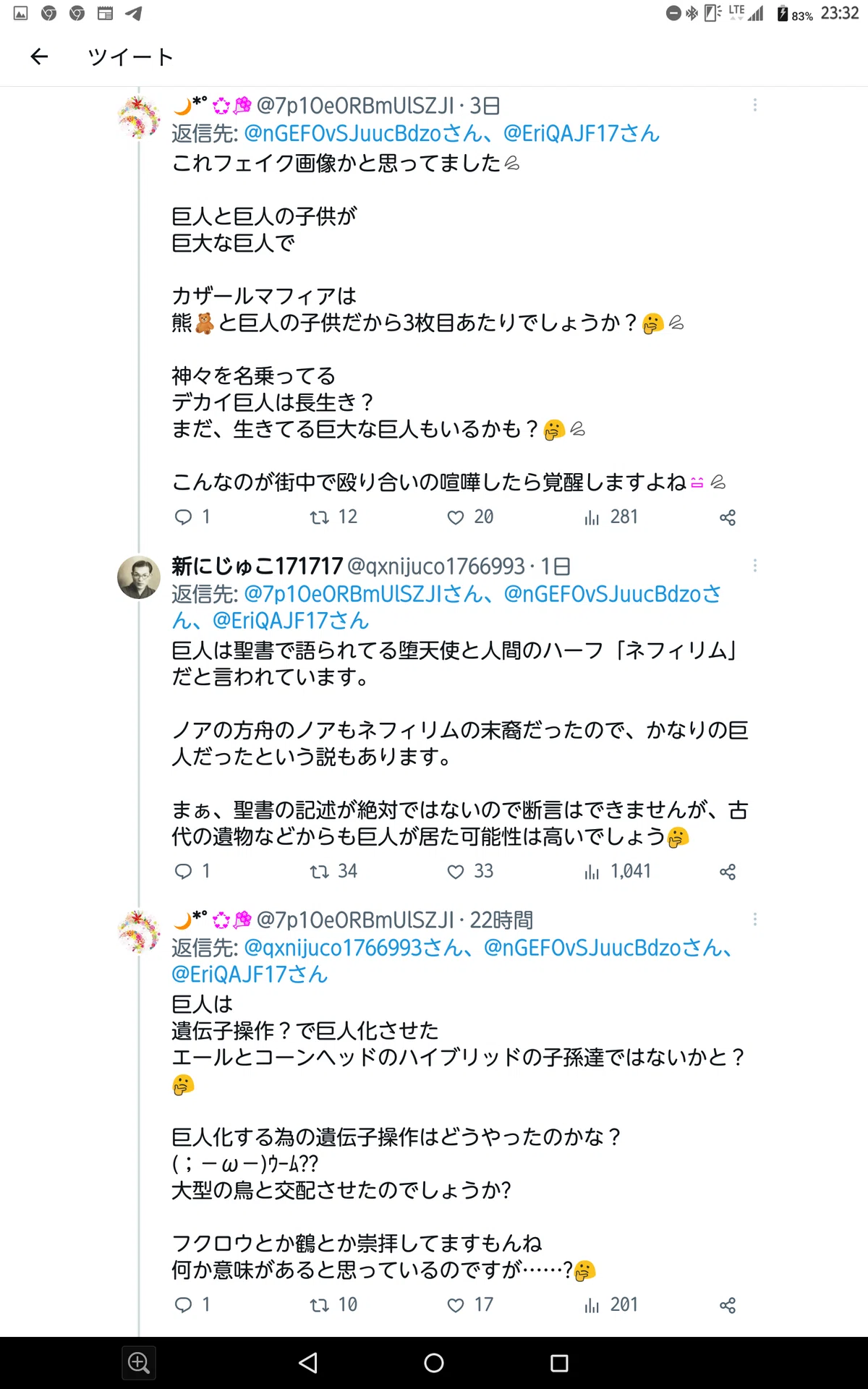
Task: Go back using the arrow beside ツイート
Action: (39, 56)
